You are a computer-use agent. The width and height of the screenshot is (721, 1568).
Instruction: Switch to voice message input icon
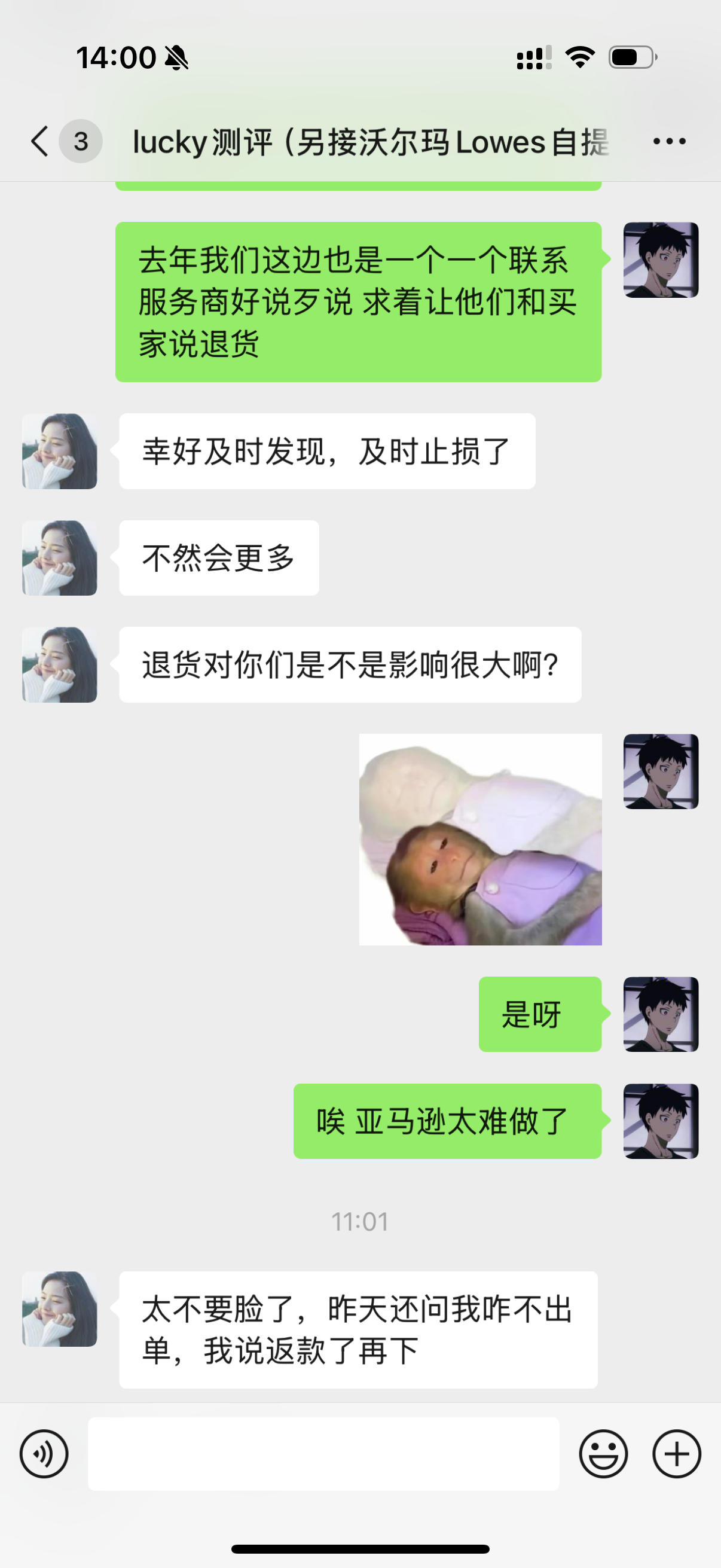click(44, 1453)
